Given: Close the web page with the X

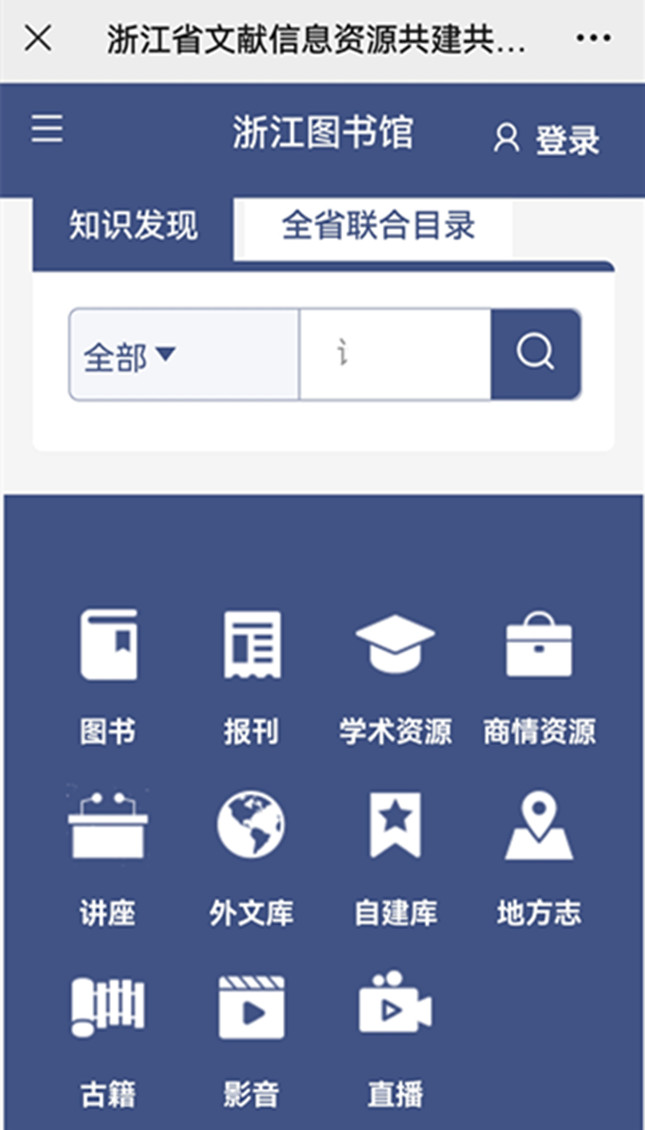Looking at the screenshot, I should pyautogui.click(x=38, y=39).
